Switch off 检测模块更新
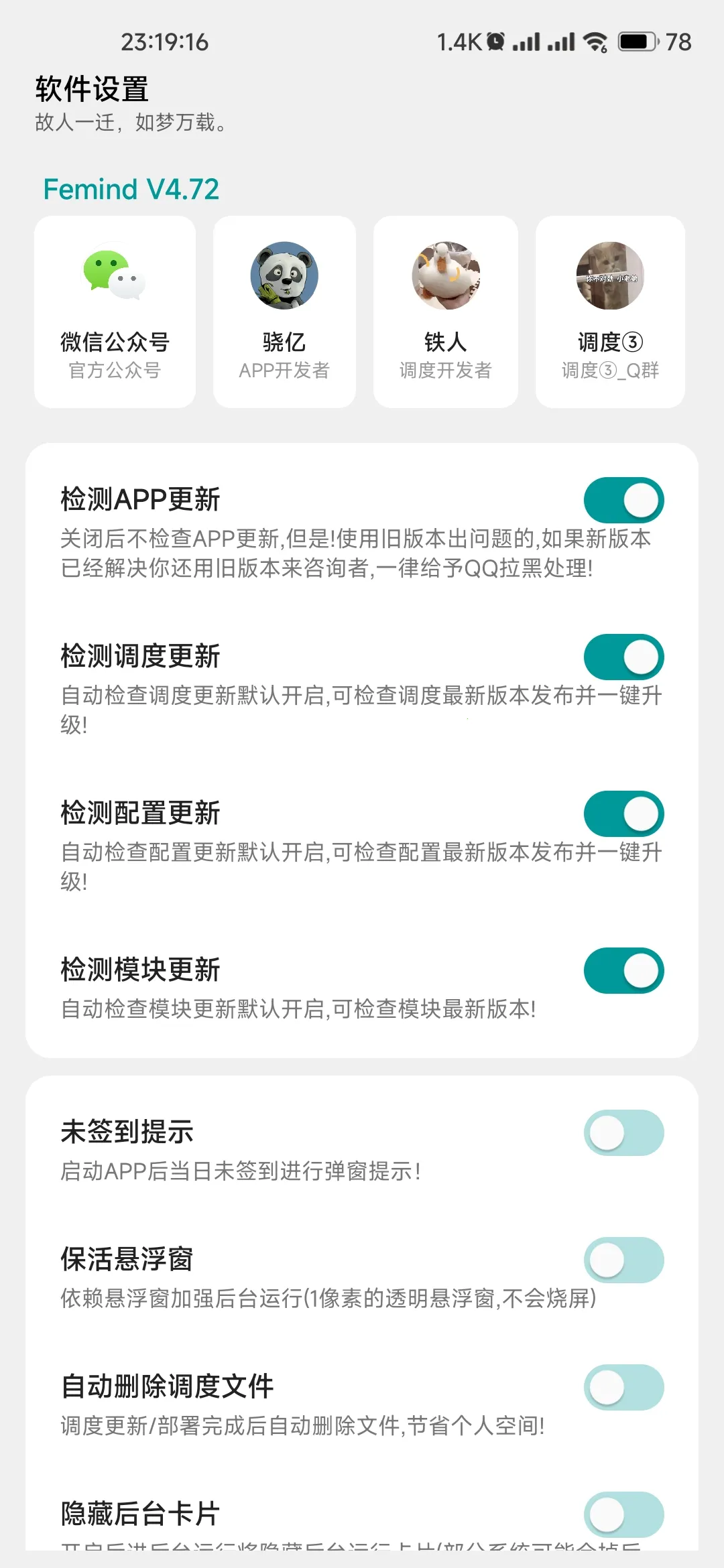The image size is (724, 1568). 623,970
